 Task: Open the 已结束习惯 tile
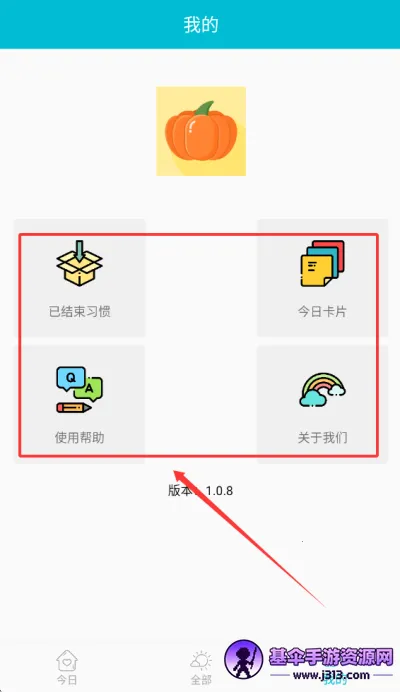[x=79, y=278]
